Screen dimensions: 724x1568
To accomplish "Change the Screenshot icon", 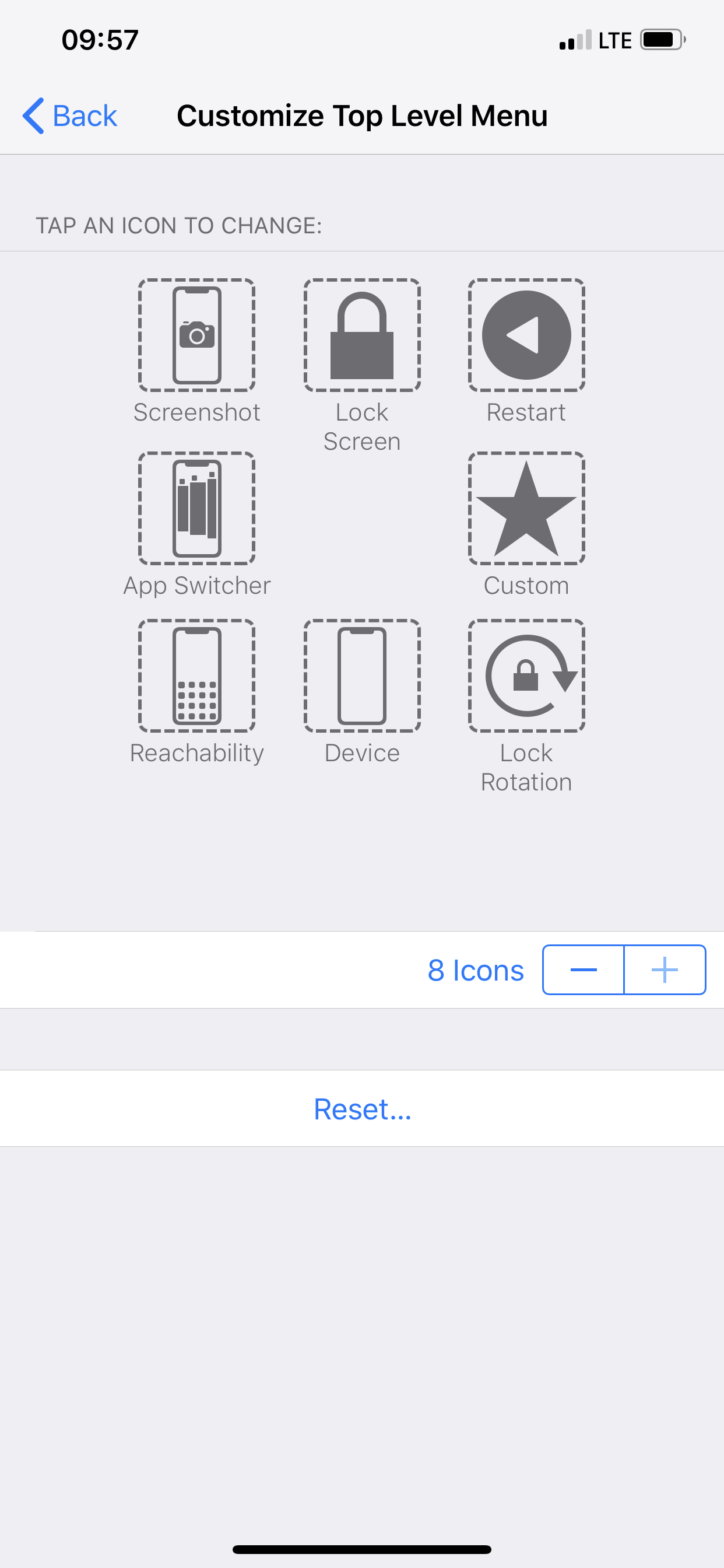I will pos(196,335).
